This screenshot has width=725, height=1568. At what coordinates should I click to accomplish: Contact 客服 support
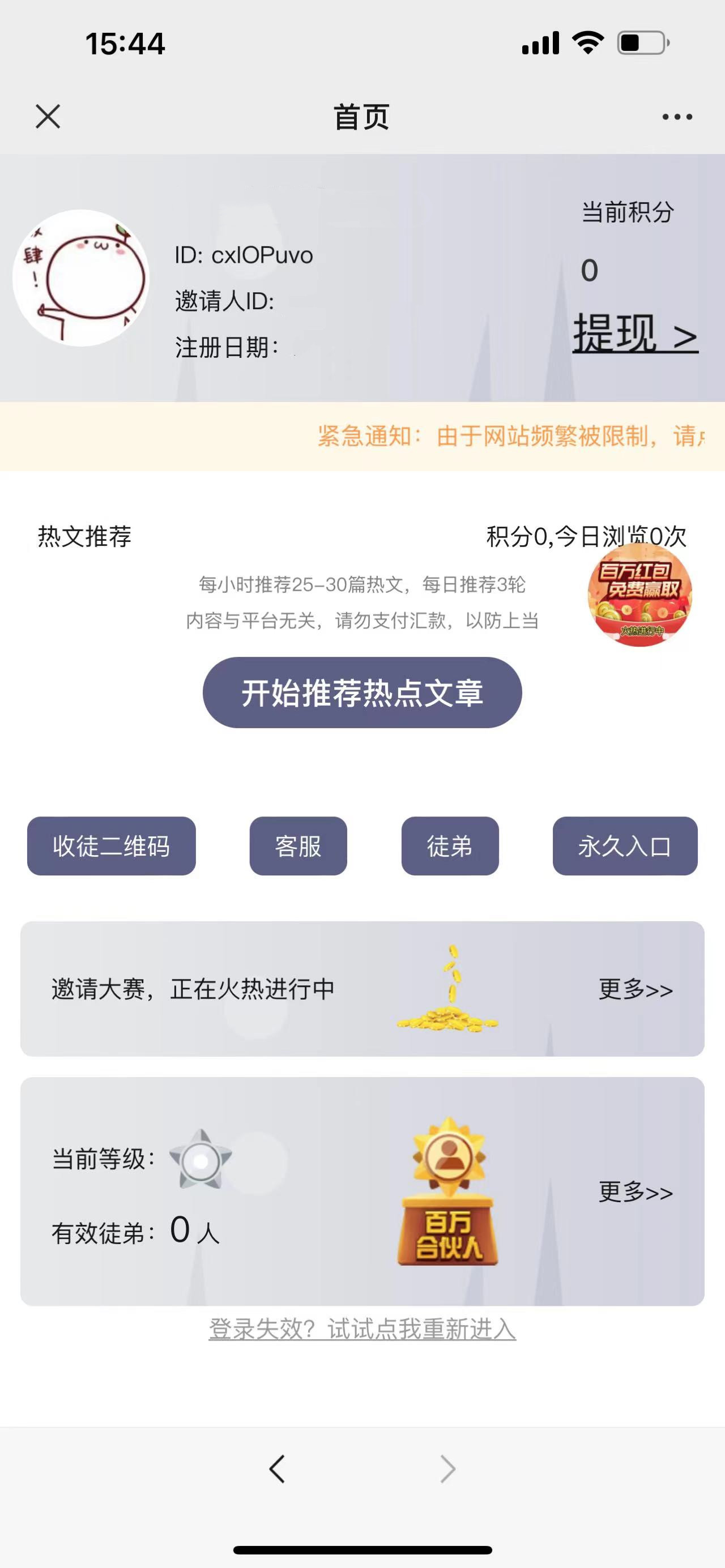tap(298, 847)
